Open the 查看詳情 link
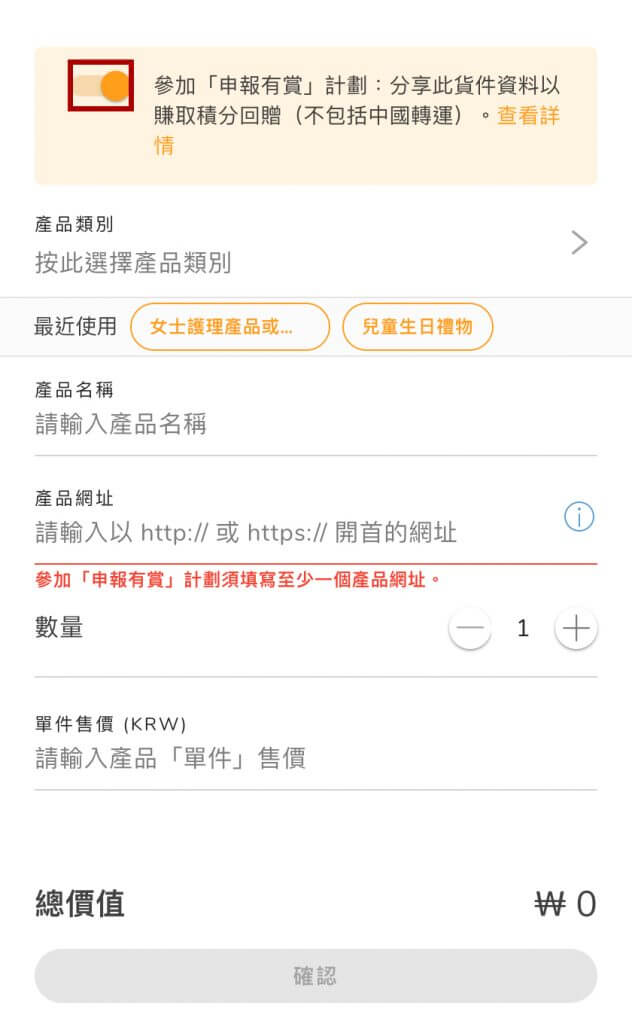 point(528,116)
